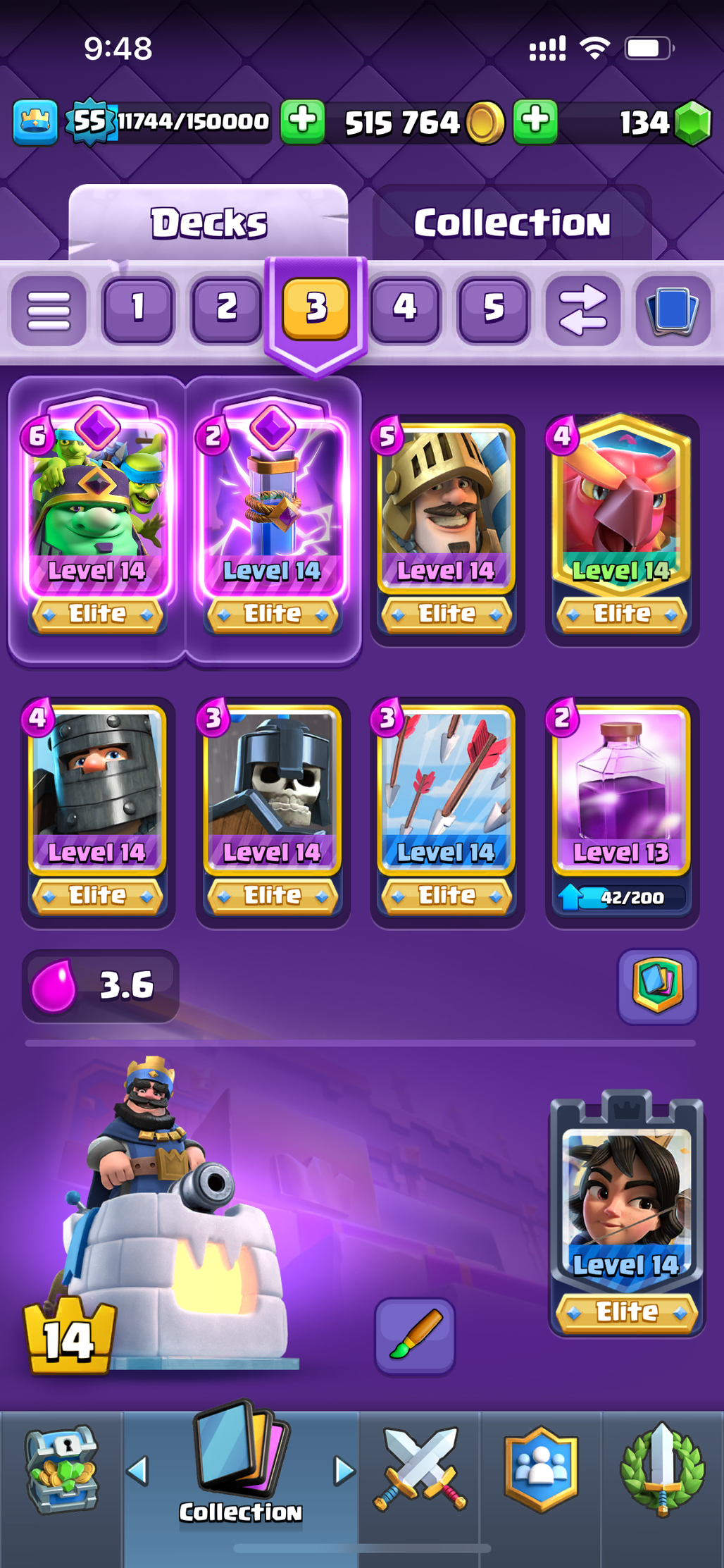Open the Shop chest tab

(x=62, y=1469)
